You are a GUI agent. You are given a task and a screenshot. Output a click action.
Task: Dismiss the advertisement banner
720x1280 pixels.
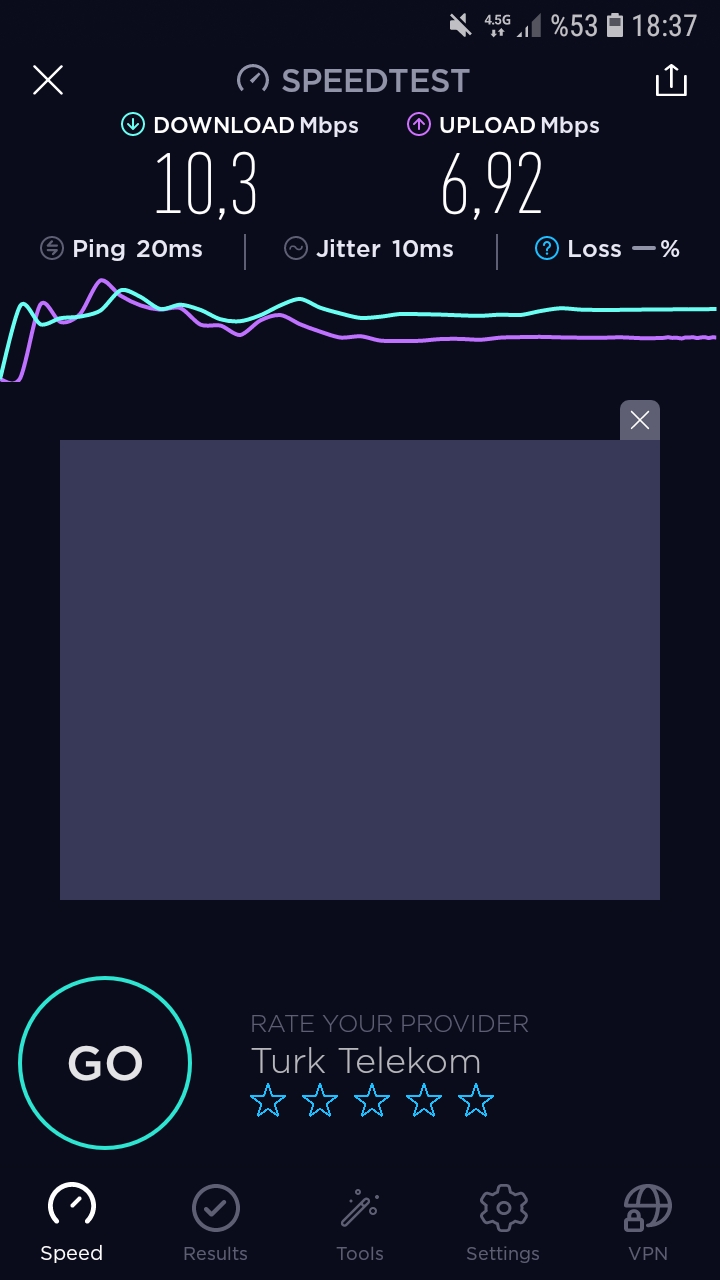[x=640, y=420]
